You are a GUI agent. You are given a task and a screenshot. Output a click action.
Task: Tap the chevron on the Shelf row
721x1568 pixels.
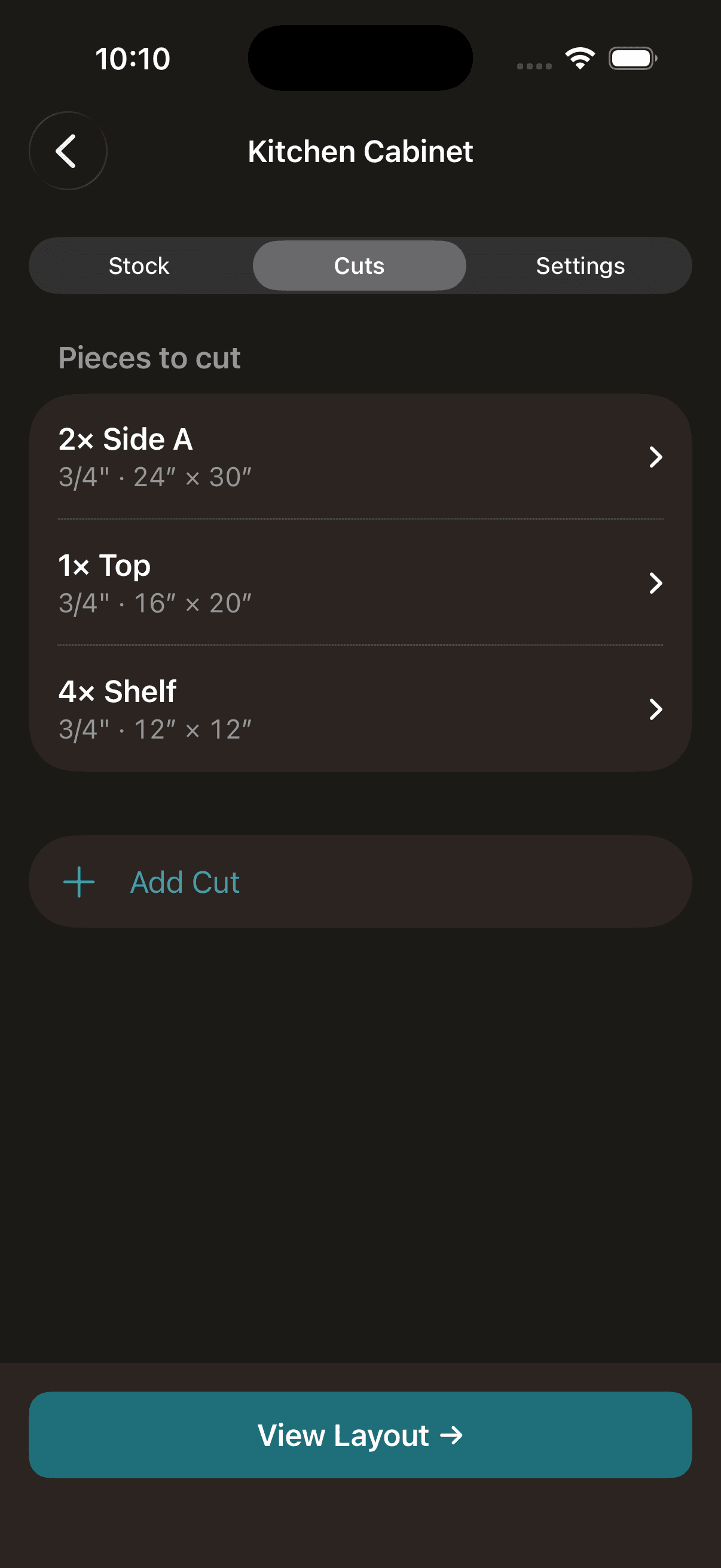point(656,709)
